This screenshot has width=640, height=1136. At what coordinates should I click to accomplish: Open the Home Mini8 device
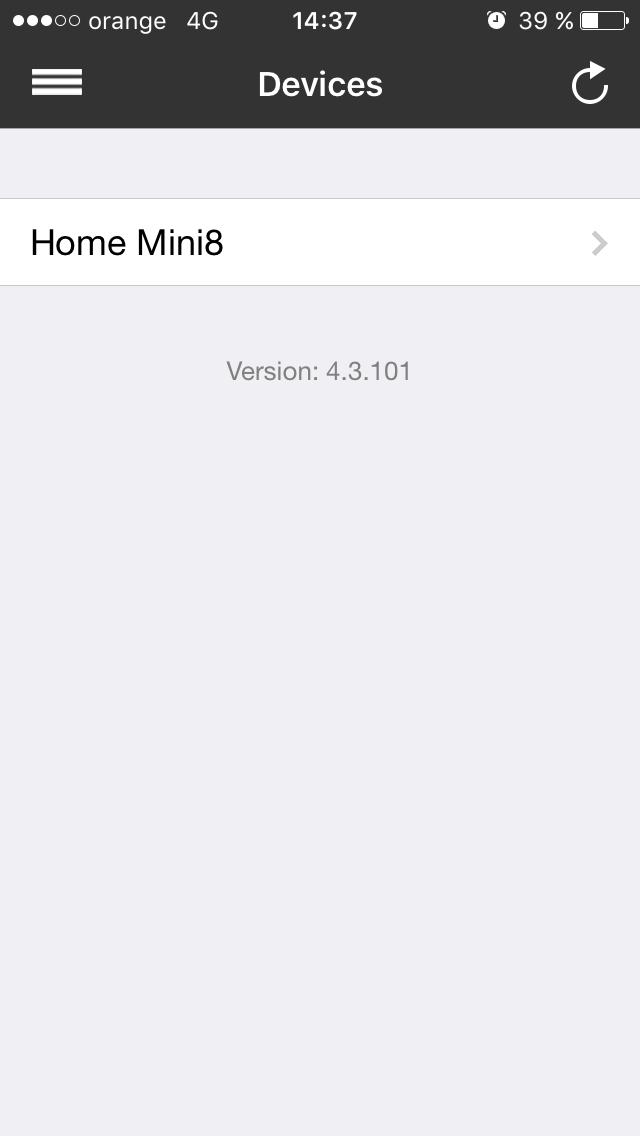tap(320, 242)
